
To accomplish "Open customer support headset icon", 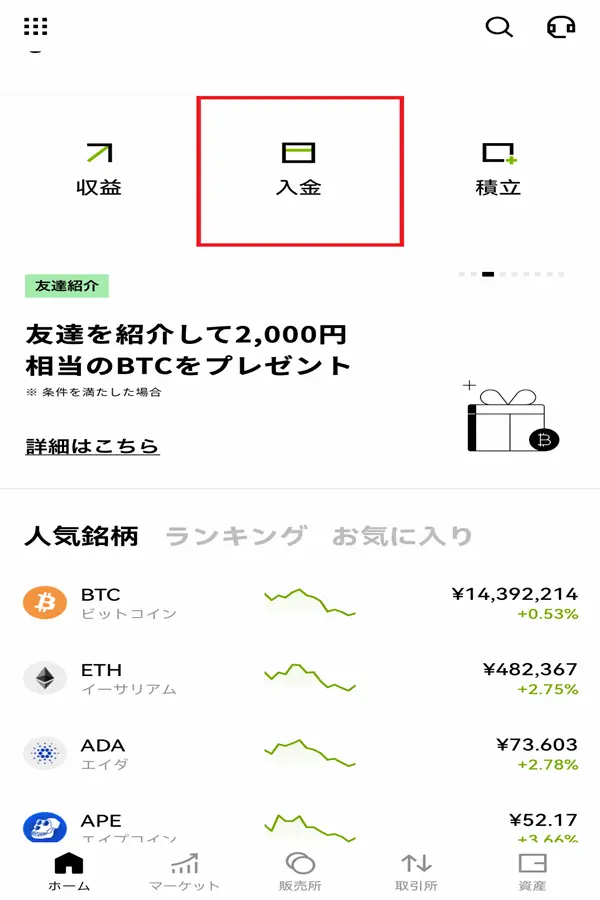I will (561, 27).
